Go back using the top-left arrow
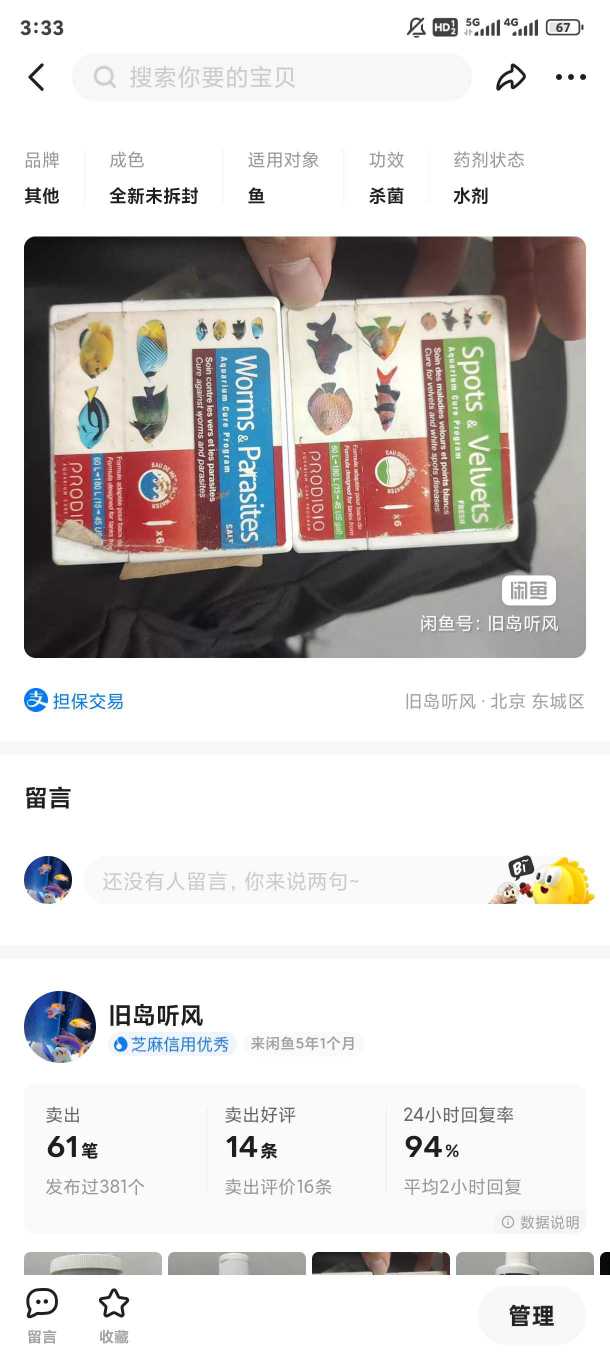Screen dimensions: 610x1356 (37, 78)
